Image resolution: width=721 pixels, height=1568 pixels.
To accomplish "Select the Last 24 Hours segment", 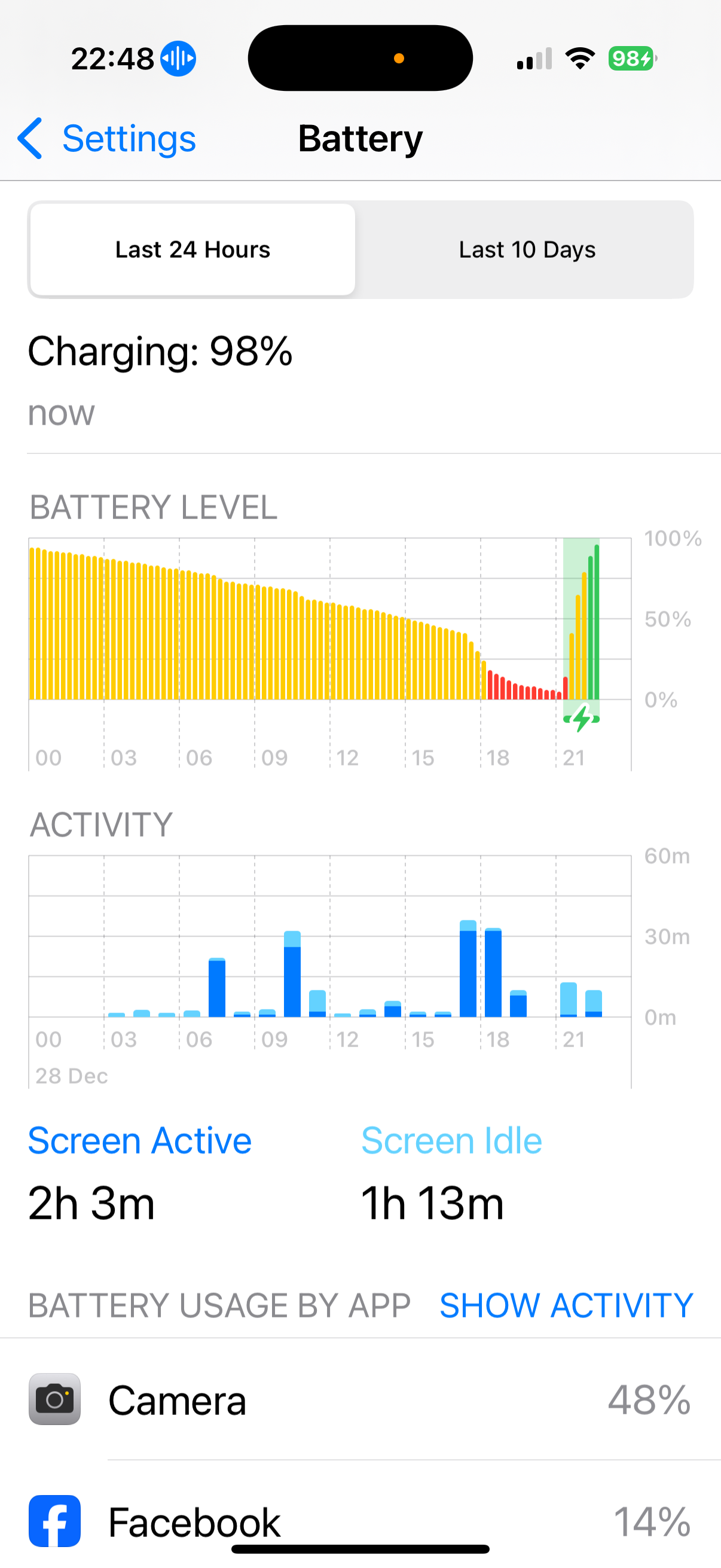I will pos(193,249).
